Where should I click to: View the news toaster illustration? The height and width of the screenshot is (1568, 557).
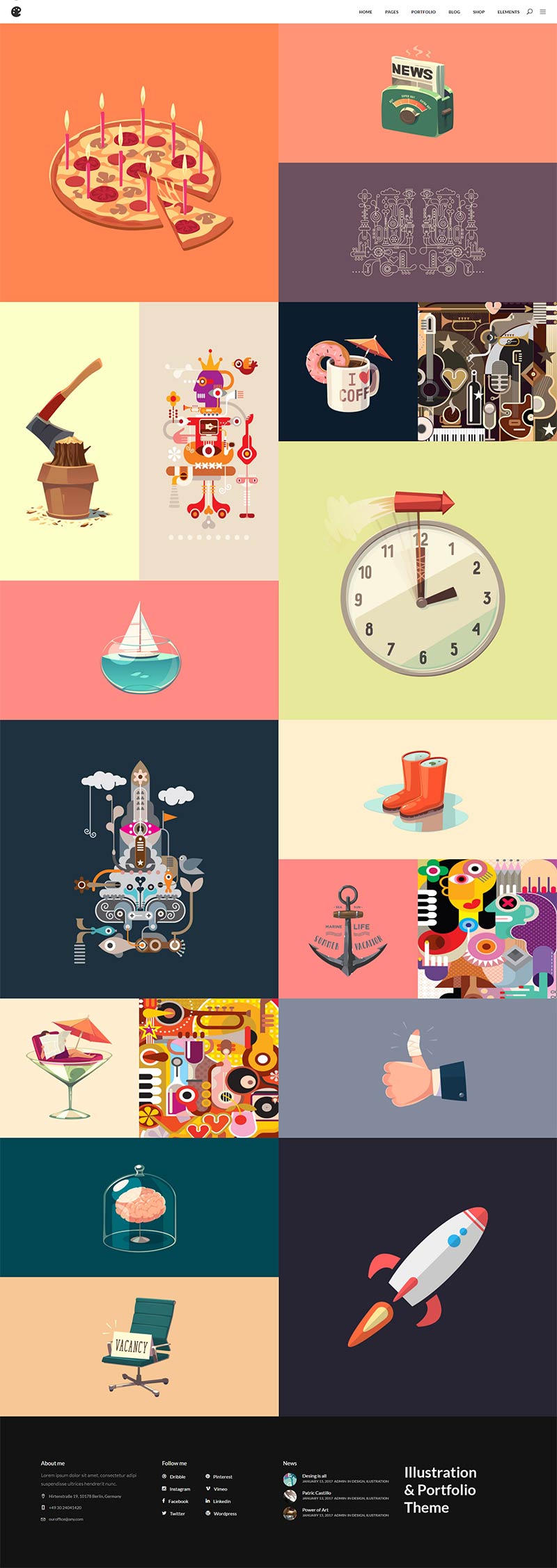point(418,93)
